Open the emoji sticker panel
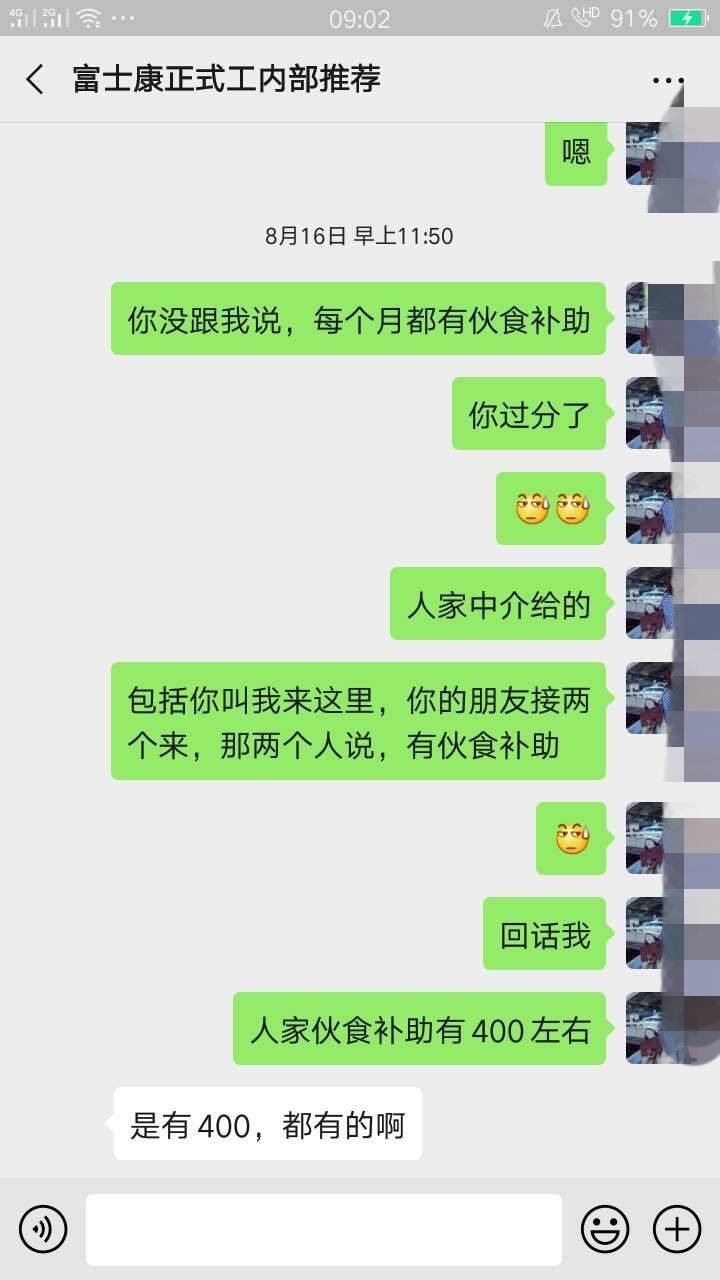Screen dimensions: 720x1280 tap(605, 1229)
